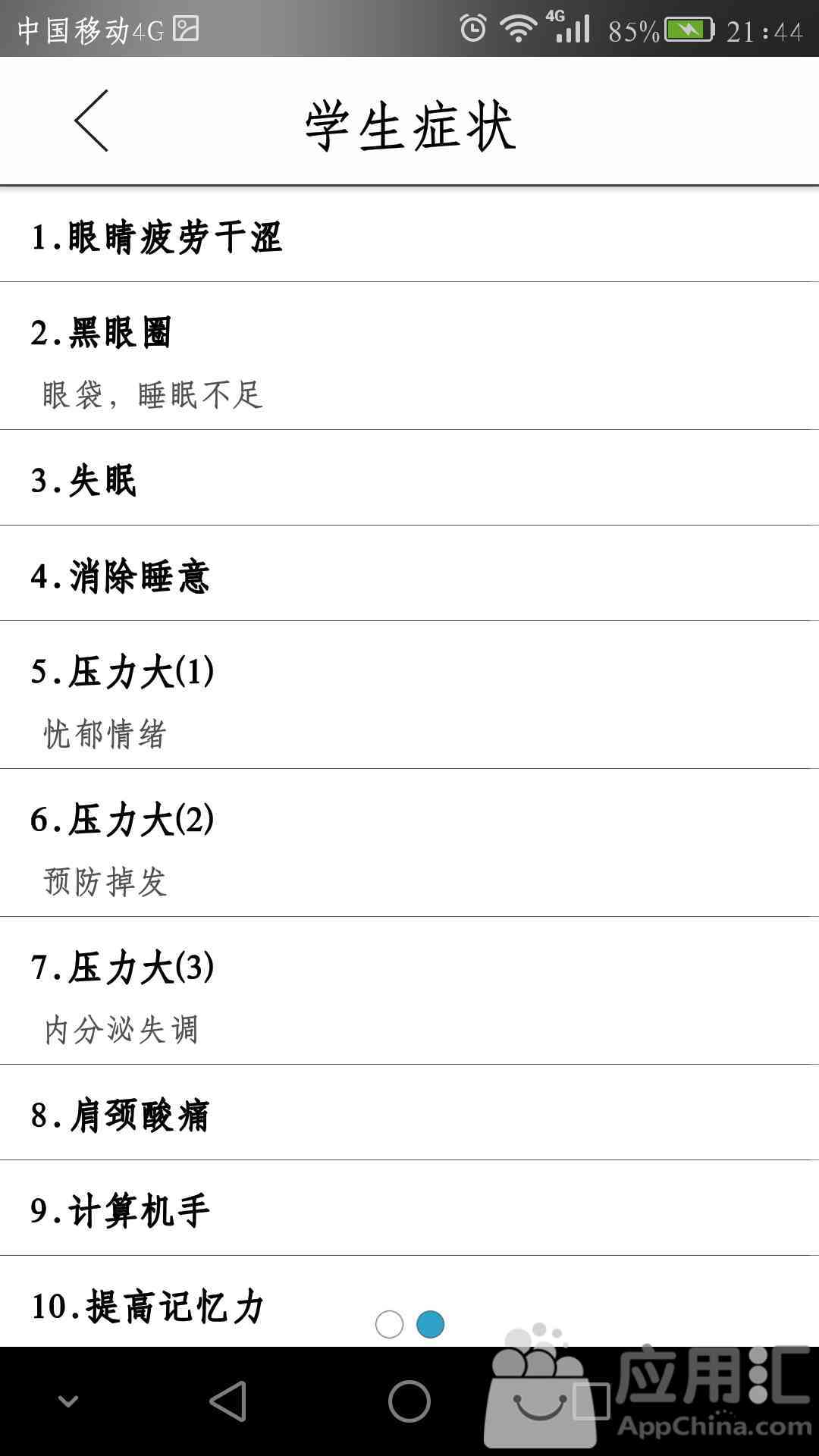This screenshot has width=819, height=1456.
Task: Open 1.眼睛疲劳干涩
Action: (409, 235)
